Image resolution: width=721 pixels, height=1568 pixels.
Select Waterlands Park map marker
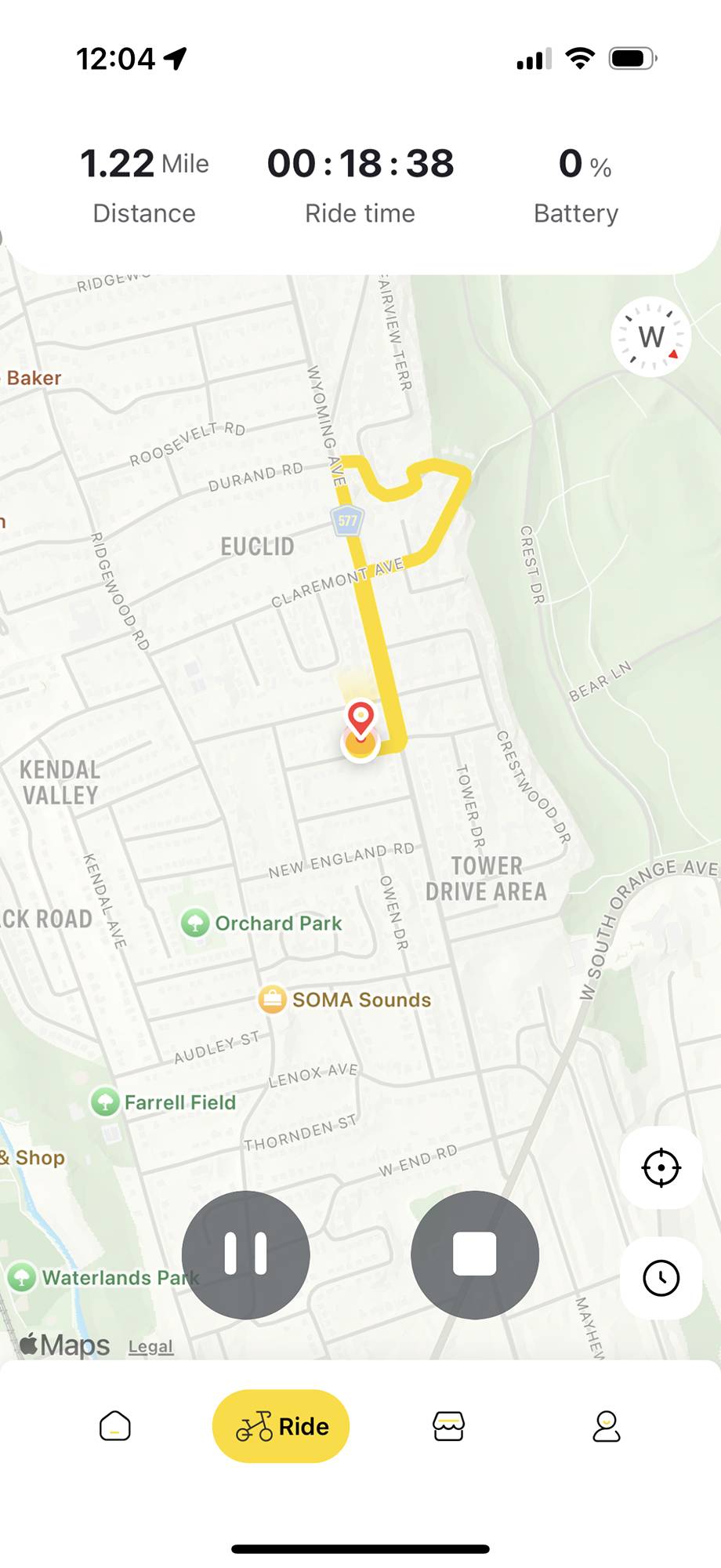point(103,1278)
